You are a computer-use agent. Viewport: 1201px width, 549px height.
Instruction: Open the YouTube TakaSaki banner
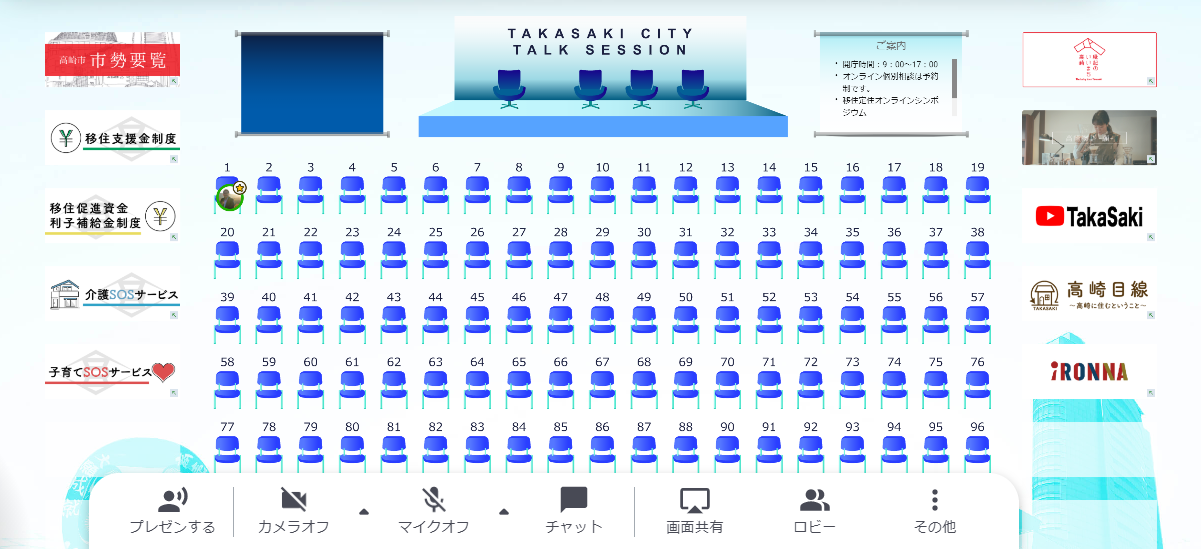point(1089,216)
